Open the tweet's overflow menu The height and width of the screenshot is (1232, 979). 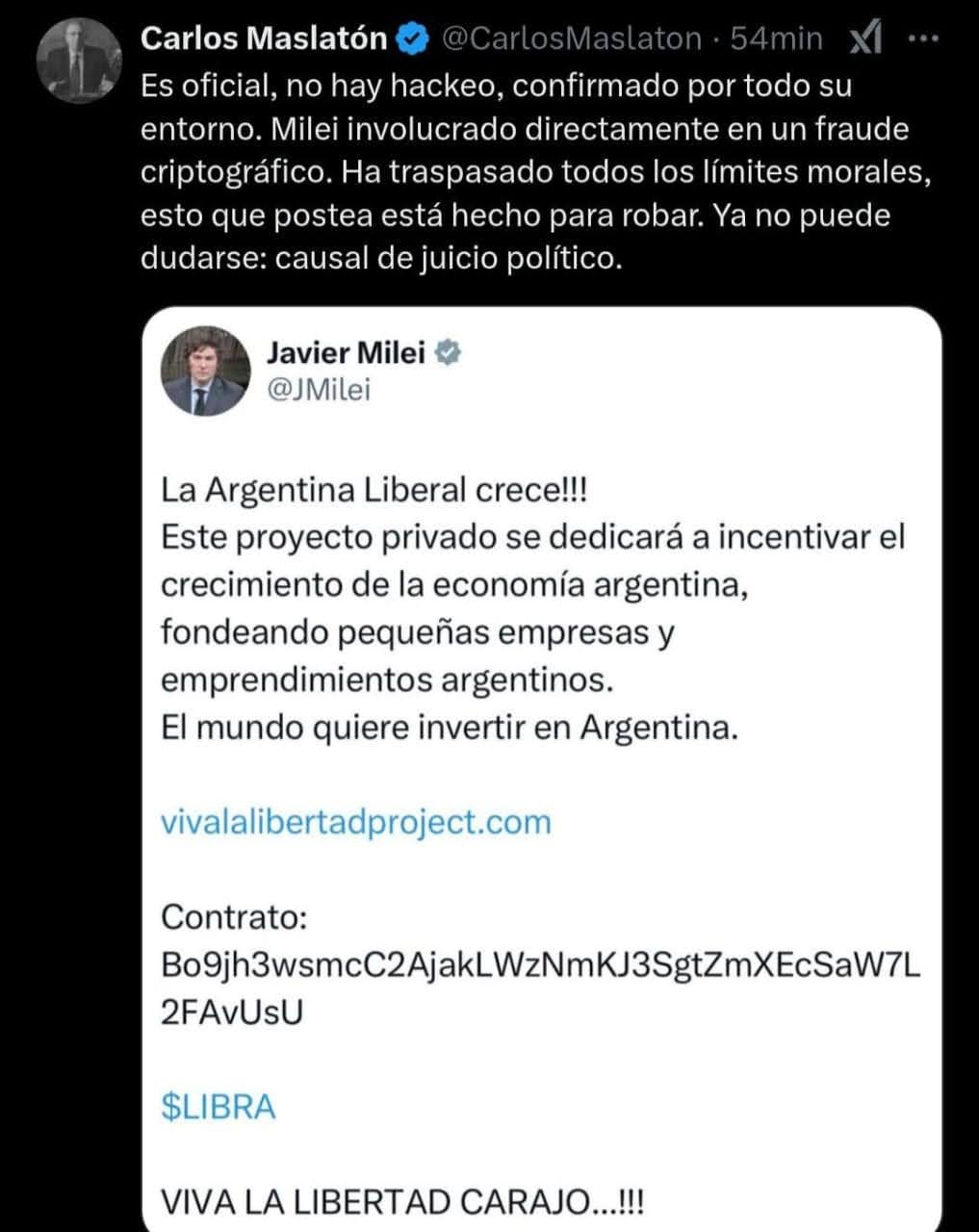[x=923, y=38]
